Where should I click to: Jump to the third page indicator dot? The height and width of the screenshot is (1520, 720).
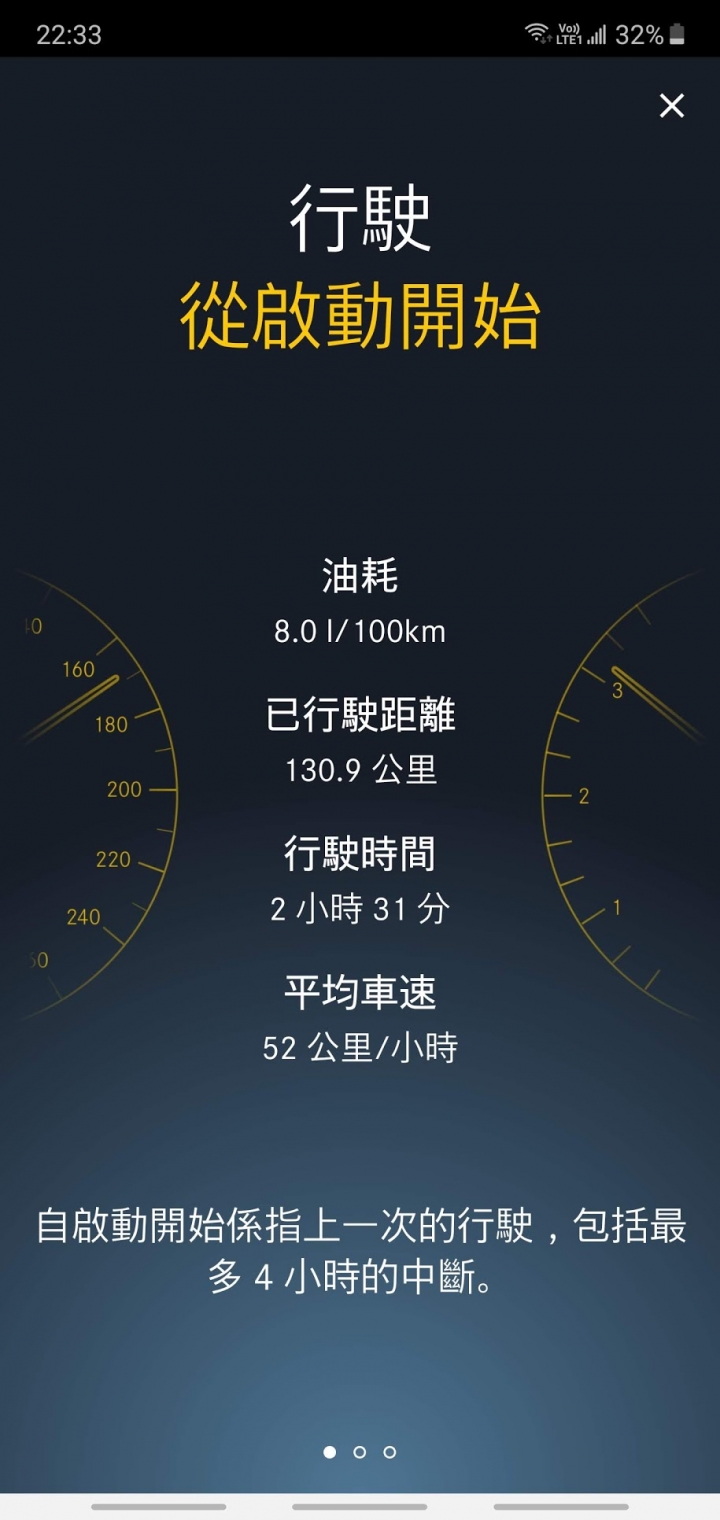tap(390, 1452)
